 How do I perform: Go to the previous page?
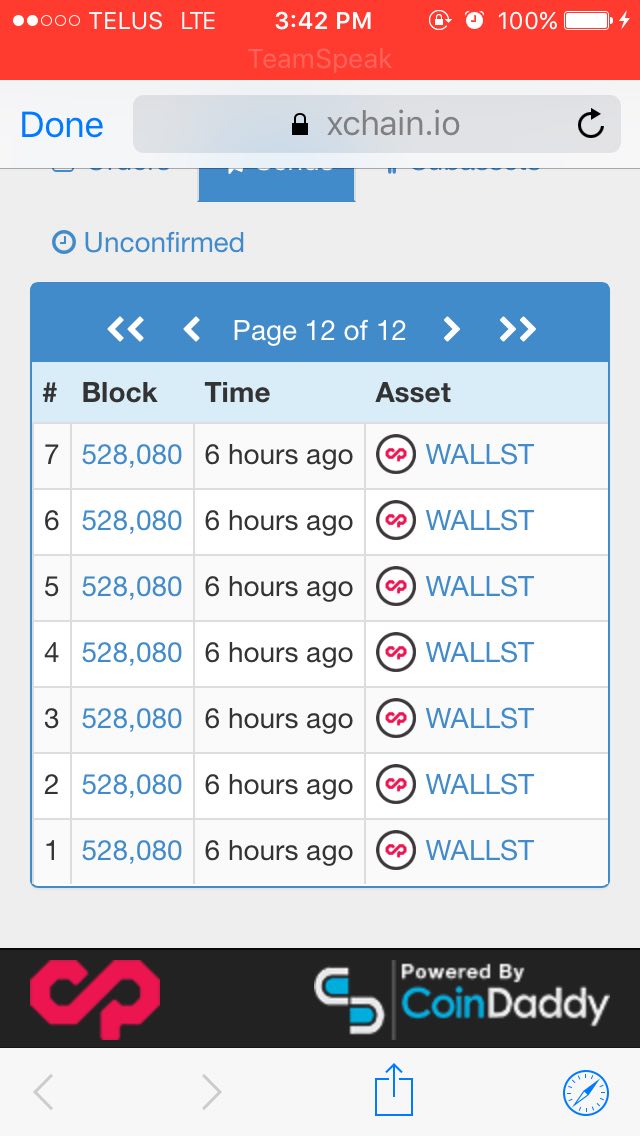191,330
